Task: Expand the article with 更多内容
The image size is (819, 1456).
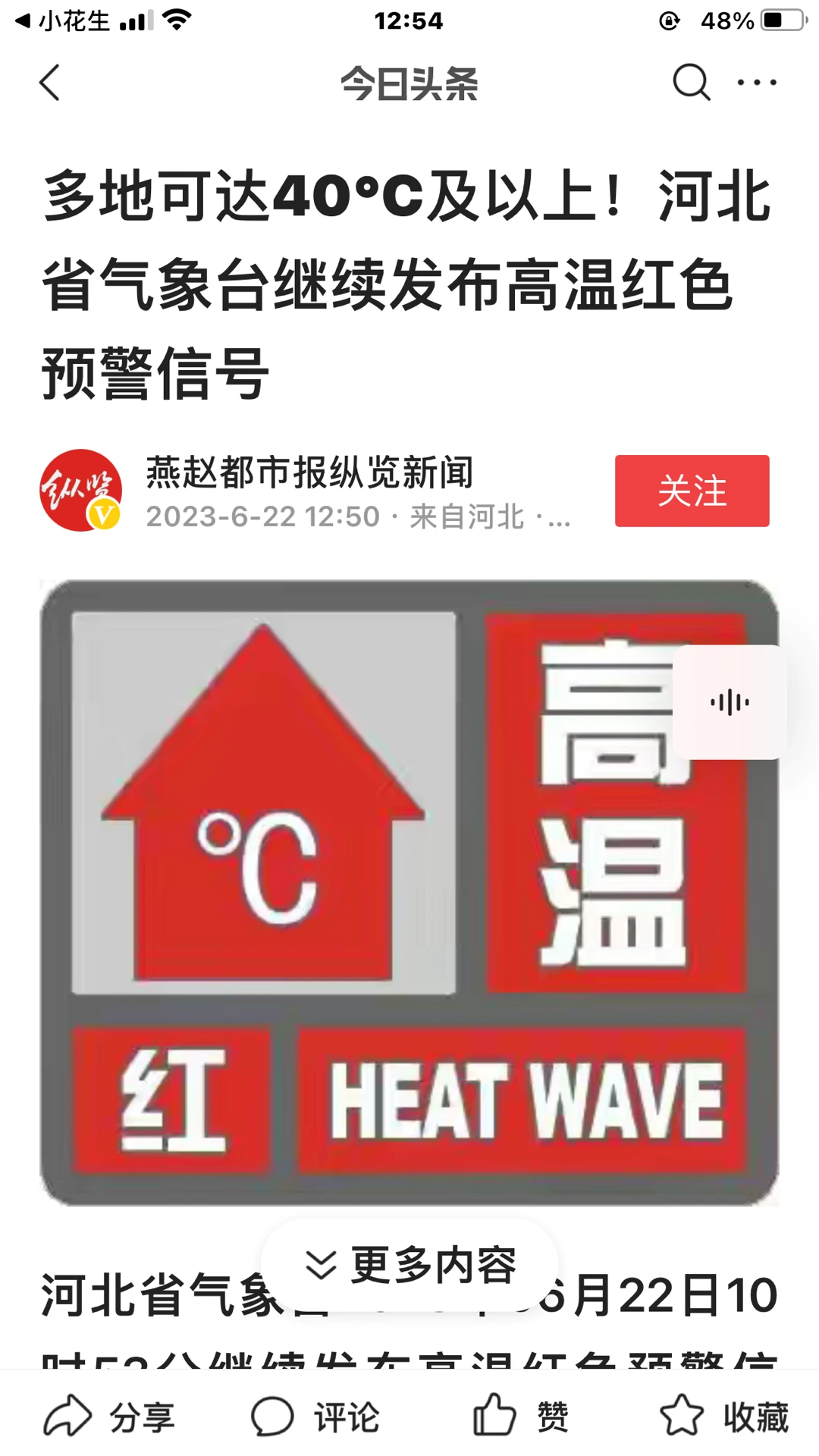Action: pyautogui.click(x=409, y=1264)
